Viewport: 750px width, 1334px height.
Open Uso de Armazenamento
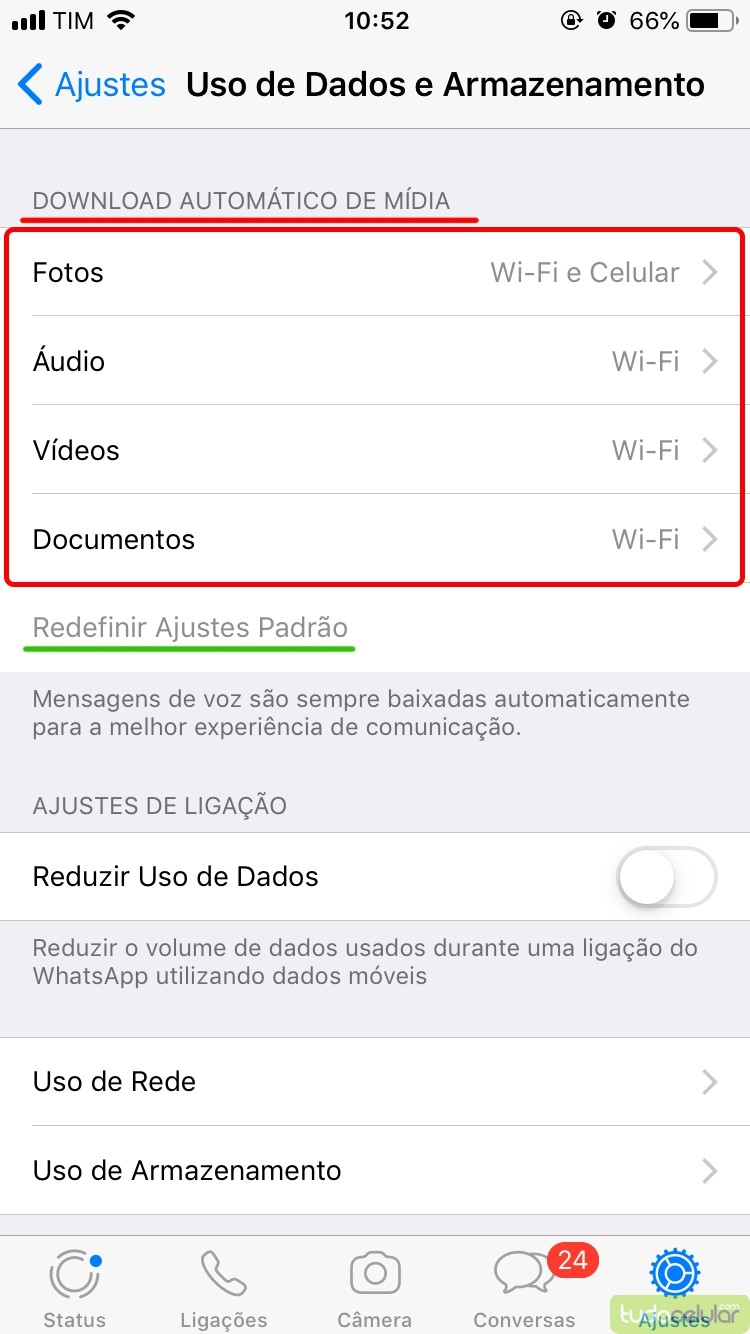pos(375,1170)
